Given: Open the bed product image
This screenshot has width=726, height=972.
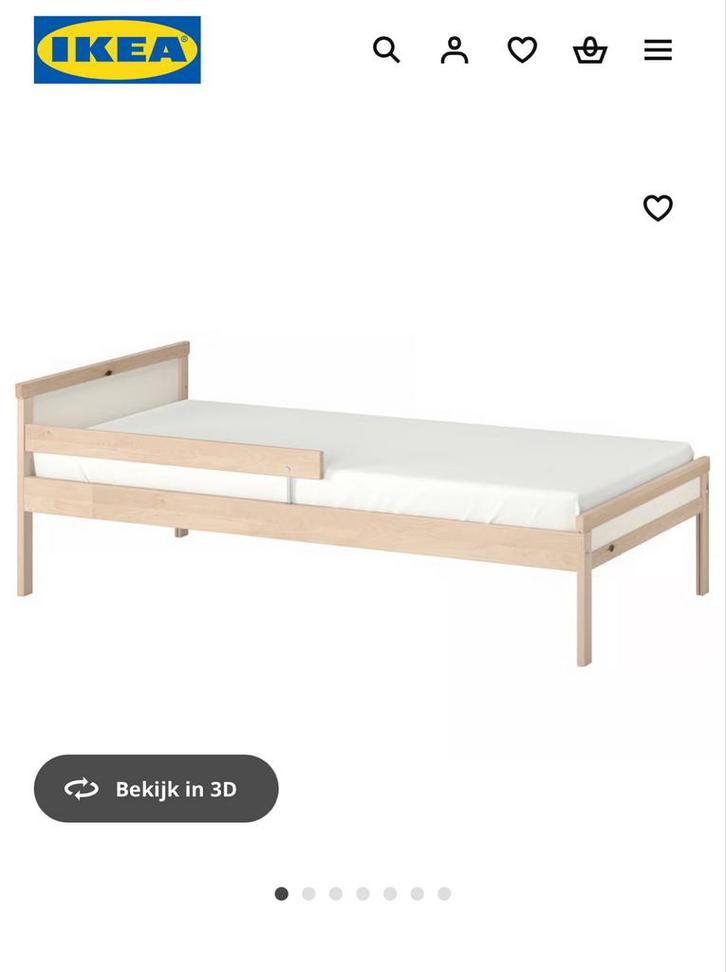Looking at the screenshot, I should (x=363, y=500).
